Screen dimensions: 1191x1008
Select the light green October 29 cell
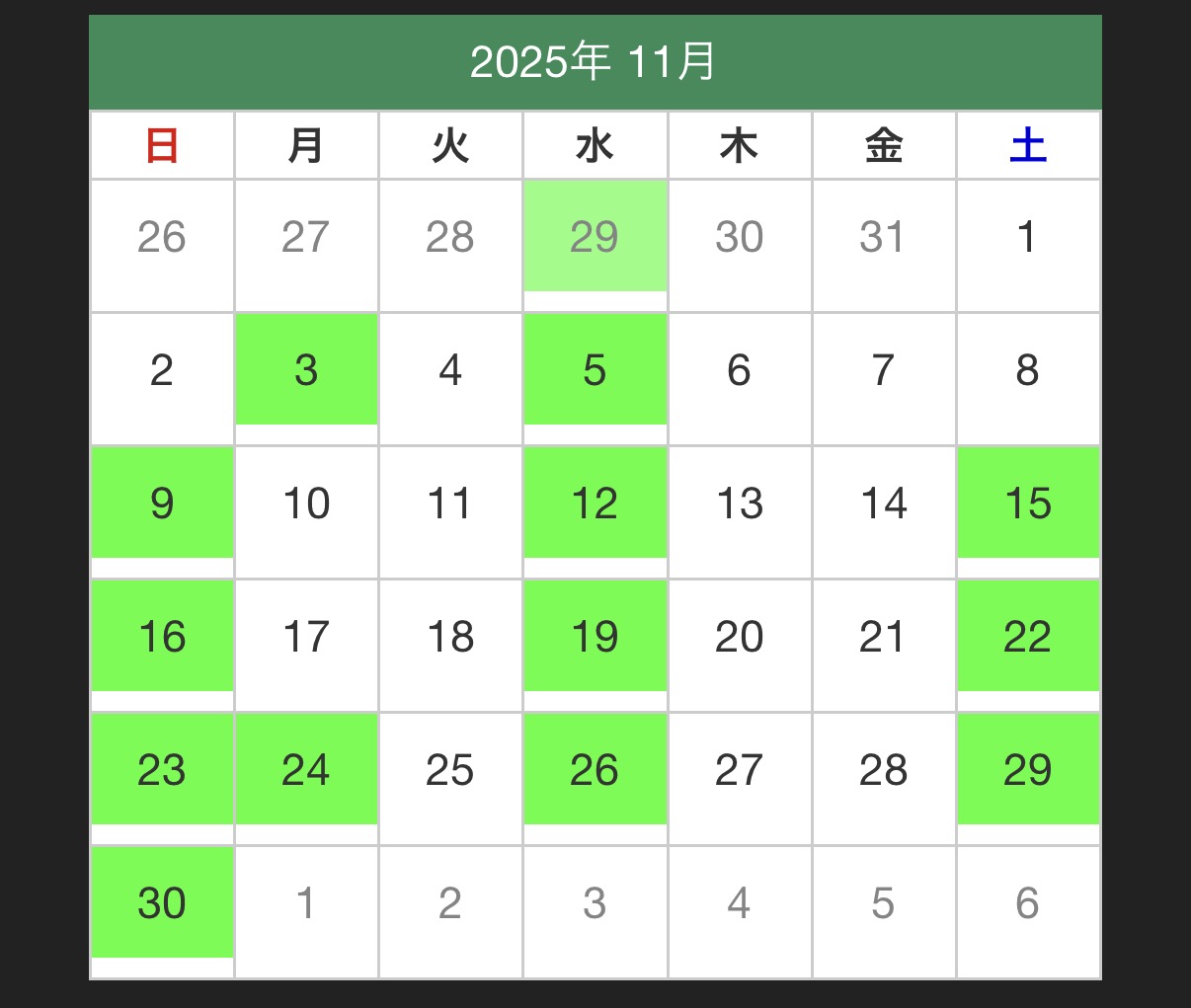tap(595, 237)
